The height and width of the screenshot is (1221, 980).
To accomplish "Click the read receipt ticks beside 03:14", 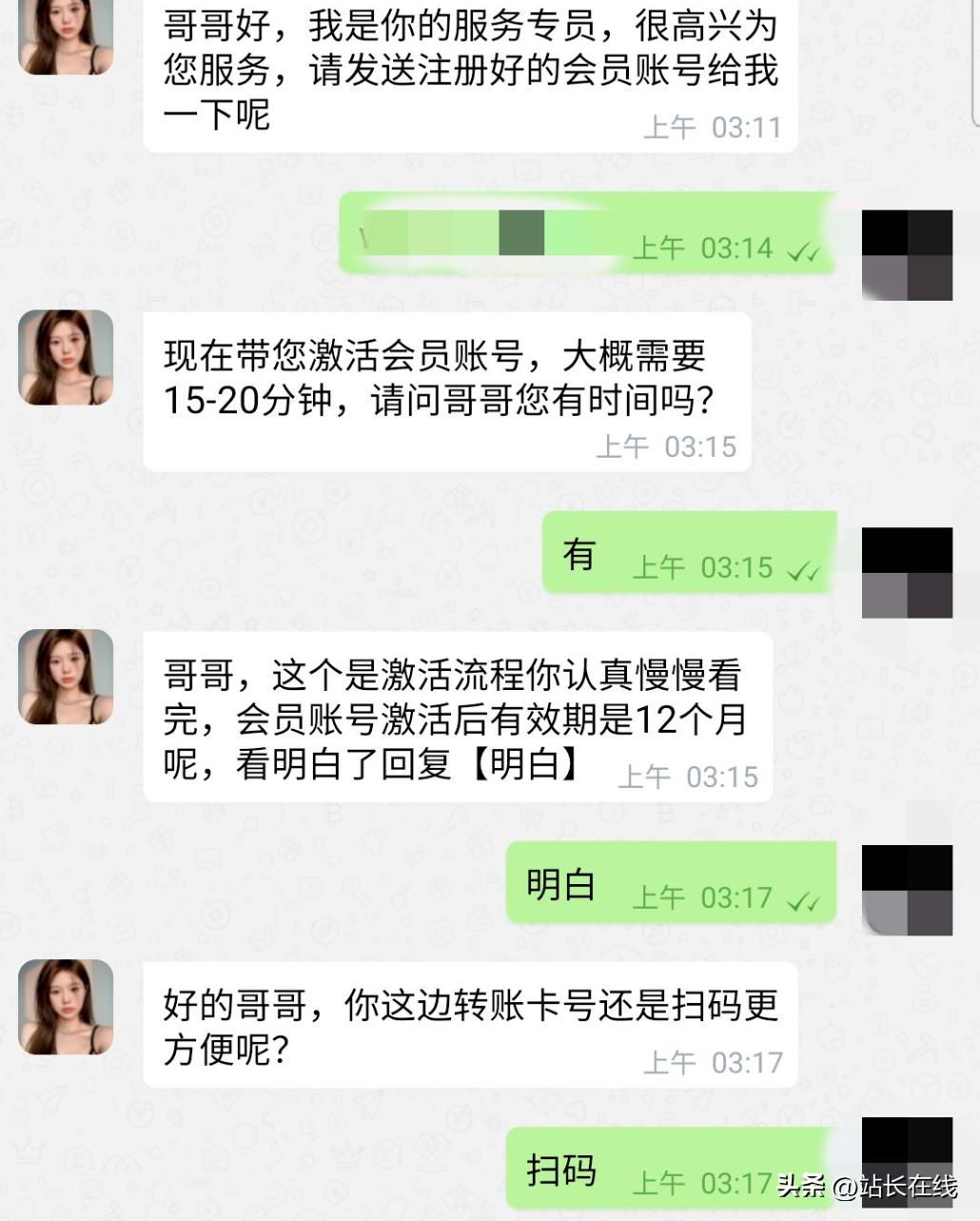I will click(x=805, y=249).
